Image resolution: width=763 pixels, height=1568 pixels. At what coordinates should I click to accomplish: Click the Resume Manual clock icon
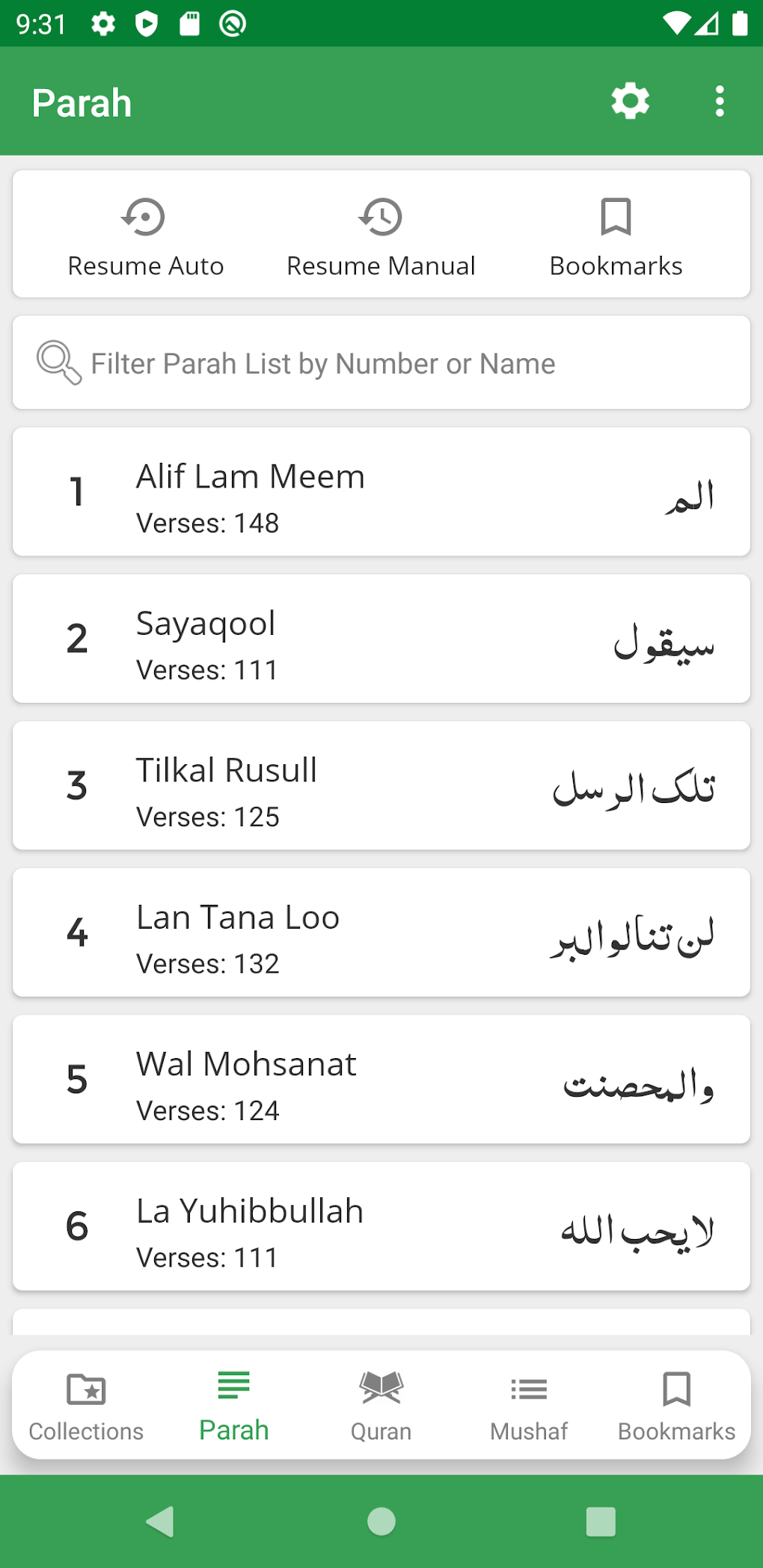coord(381,217)
